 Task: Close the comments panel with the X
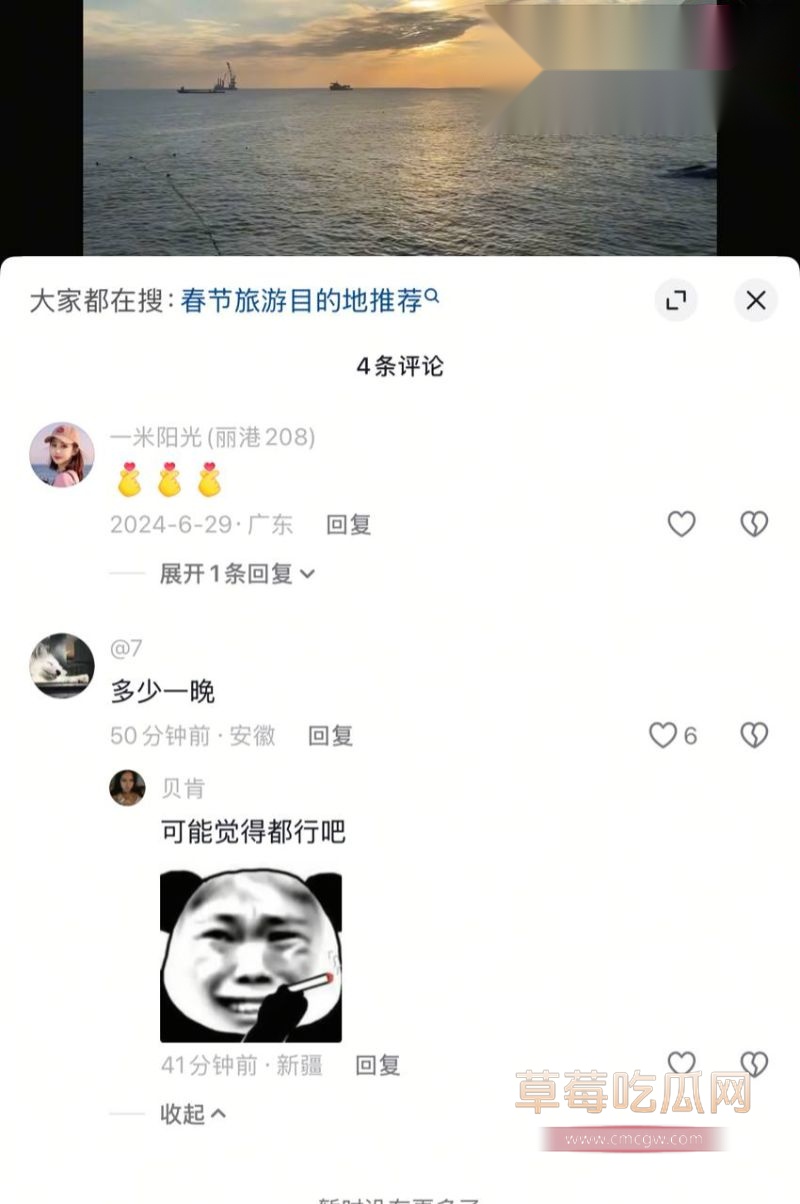(x=755, y=301)
